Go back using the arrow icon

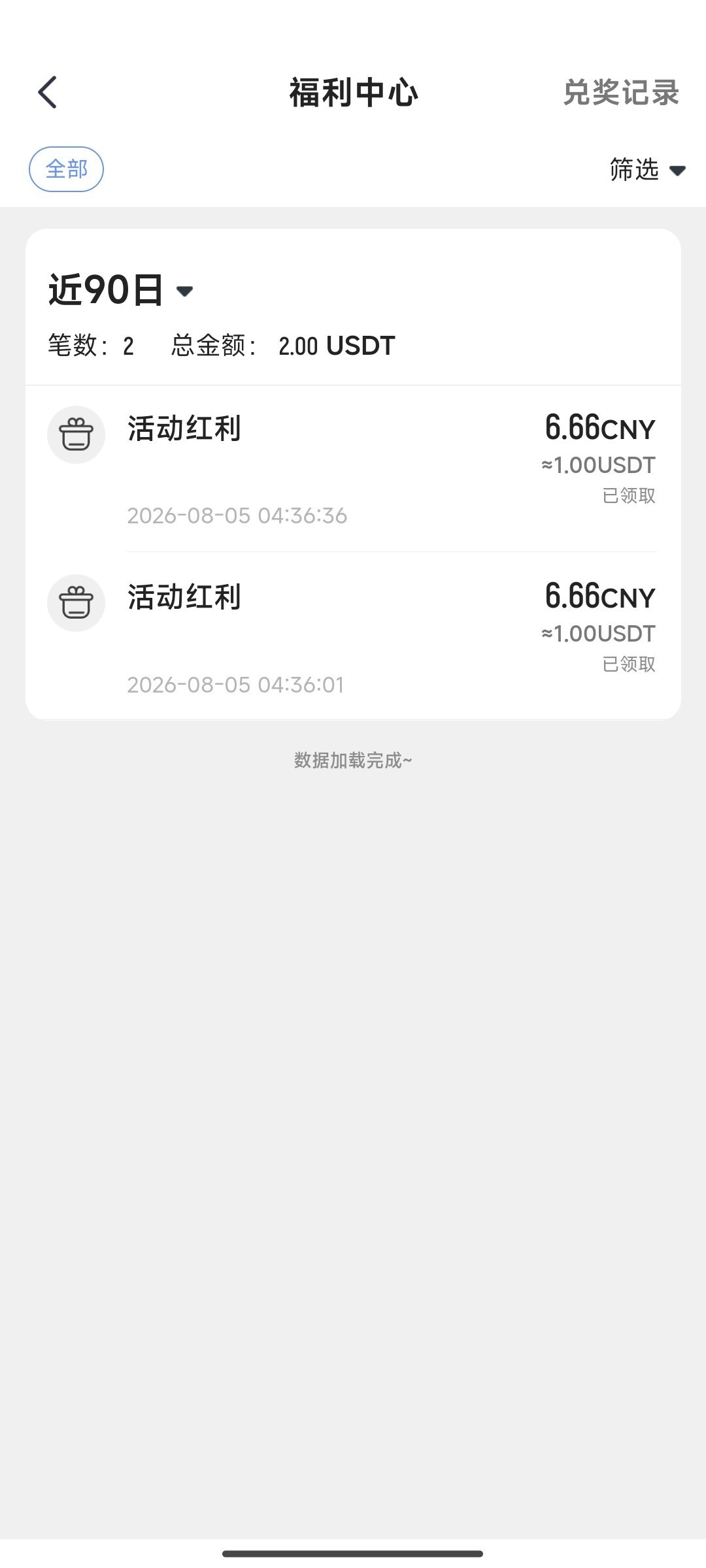(47, 92)
